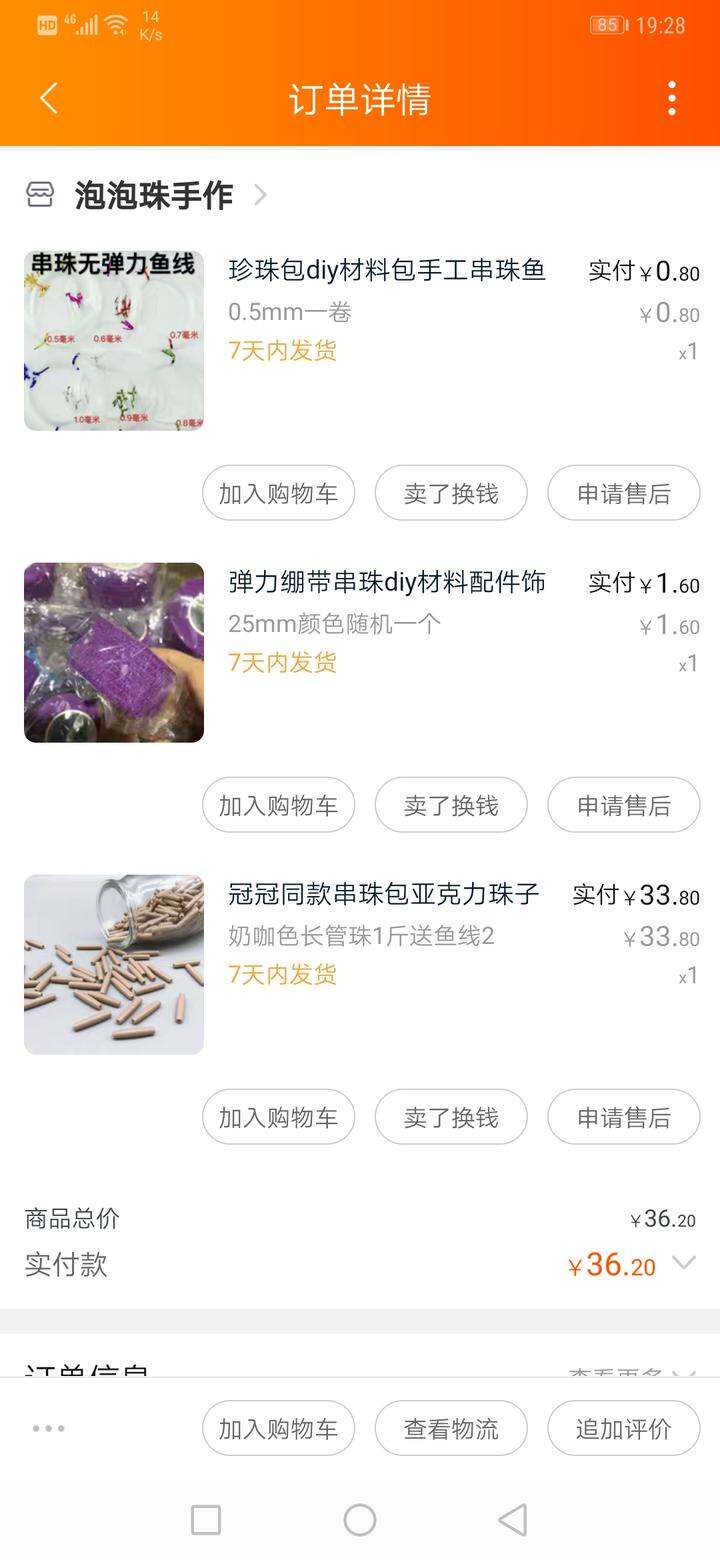Request 申请售后 for the 冠冠同款串珠包 item
The image size is (720, 1560).
pos(623,1117)
